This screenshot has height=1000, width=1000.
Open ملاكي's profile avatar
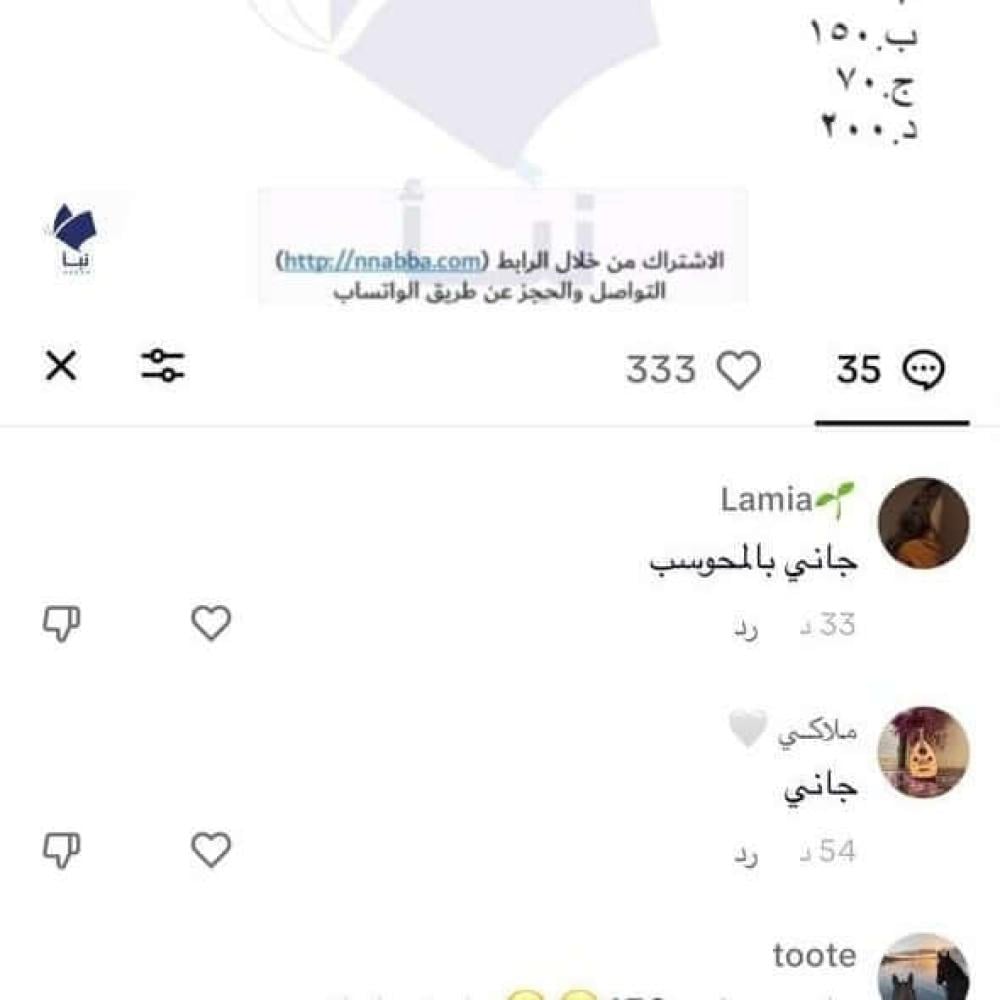point(922,752)
